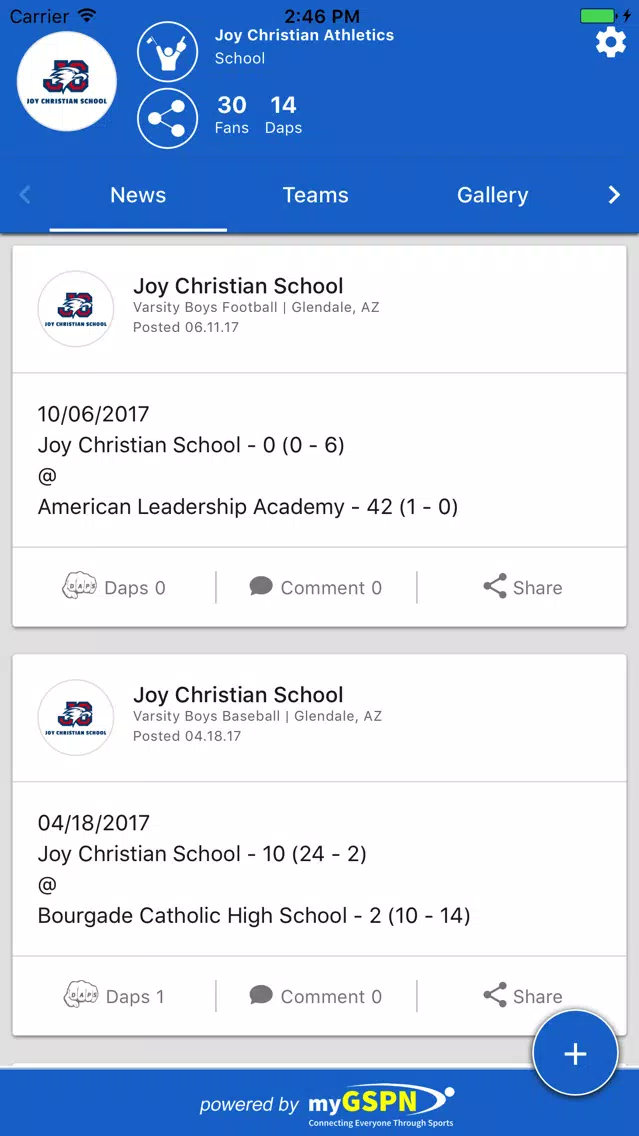Open the settings gear icon
This screenshot has width=639, height=1136.
point(611,42)
